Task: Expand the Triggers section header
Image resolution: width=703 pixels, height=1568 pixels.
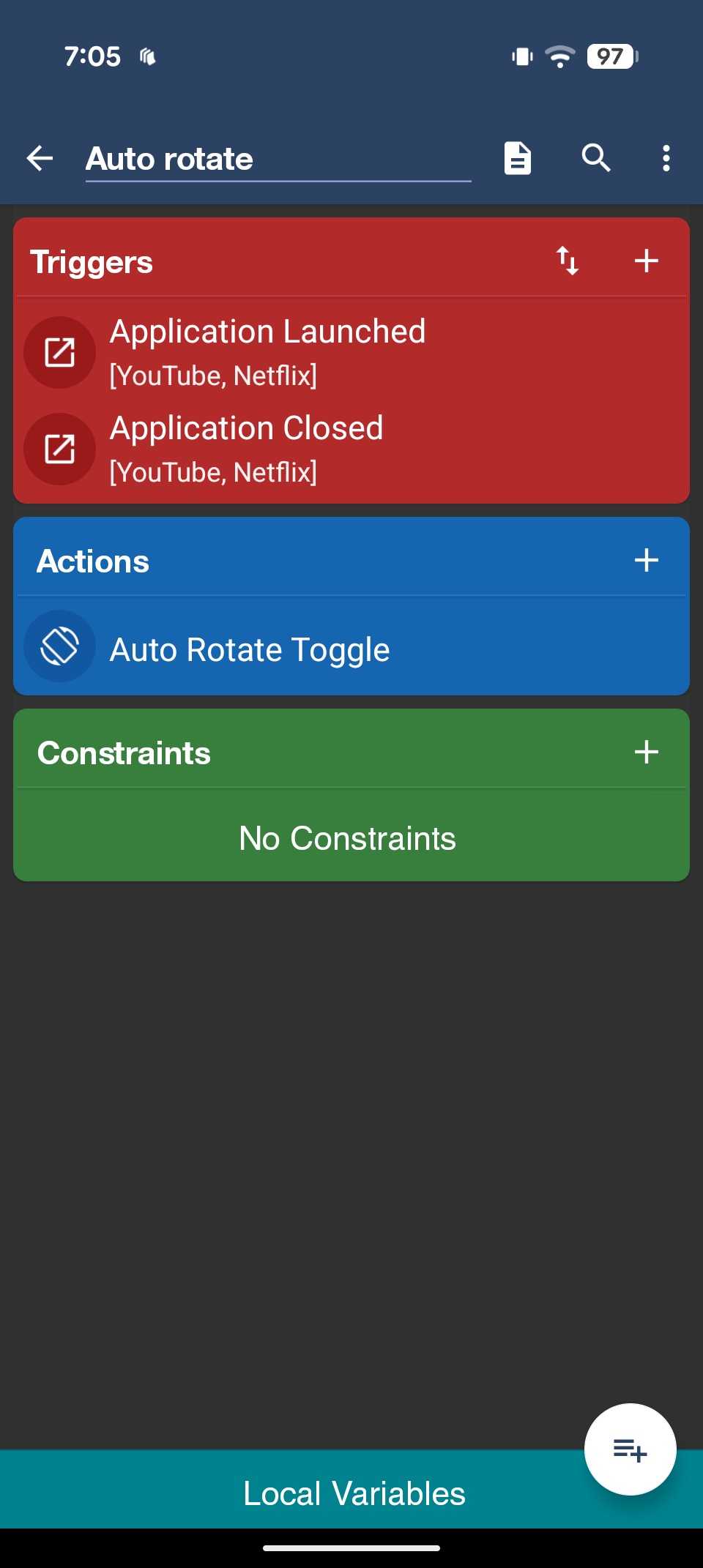Action: pos(92,261)
